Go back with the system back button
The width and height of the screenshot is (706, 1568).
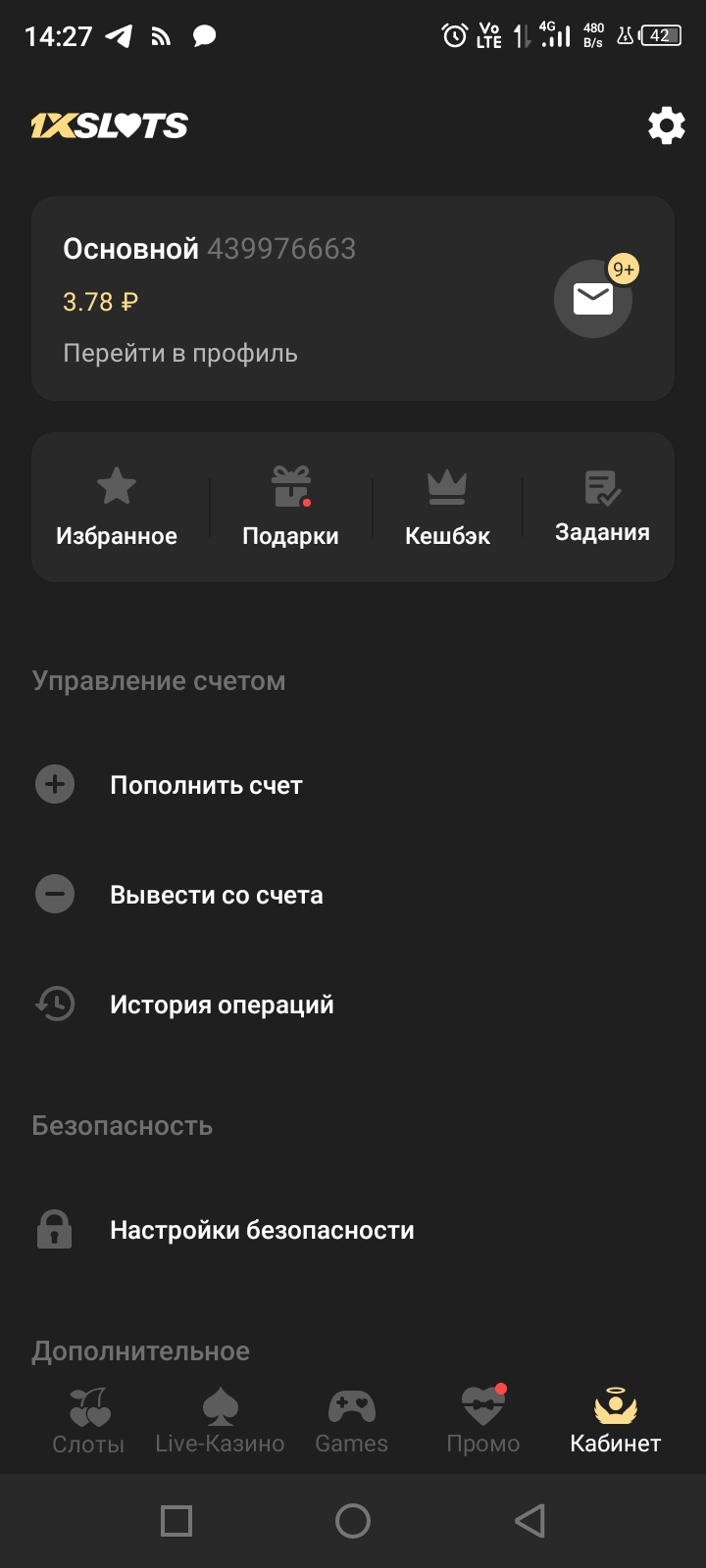pyautogui.click(x=529, y=1521)
